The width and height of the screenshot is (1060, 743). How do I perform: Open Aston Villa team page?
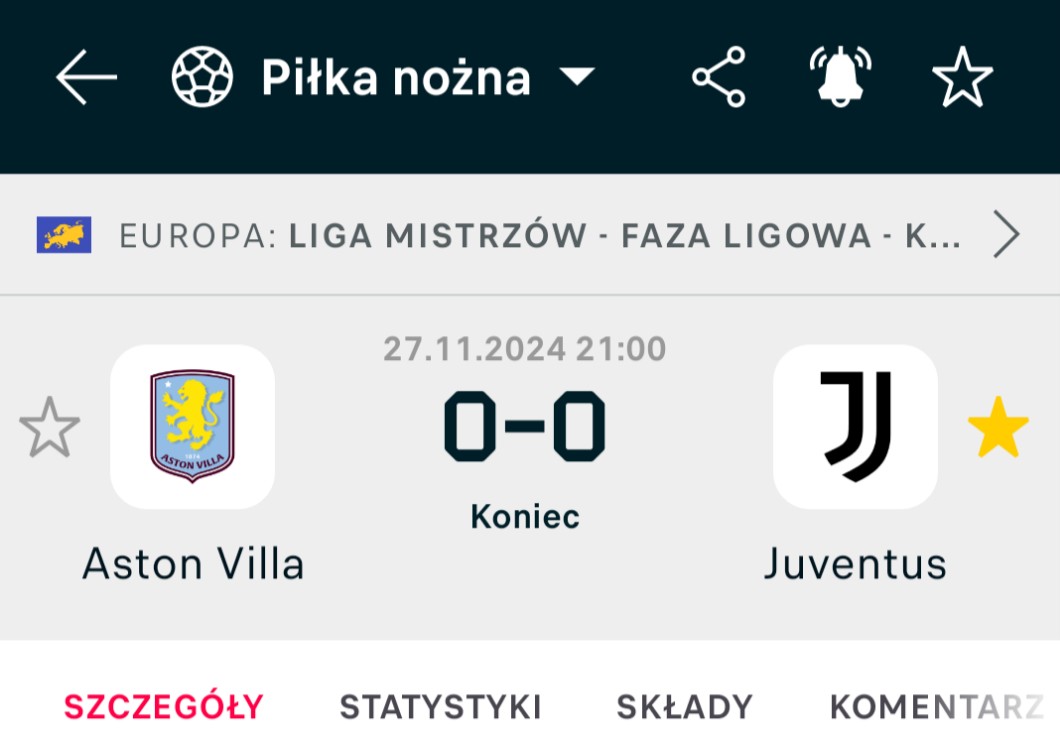click(x=193, y=428)
